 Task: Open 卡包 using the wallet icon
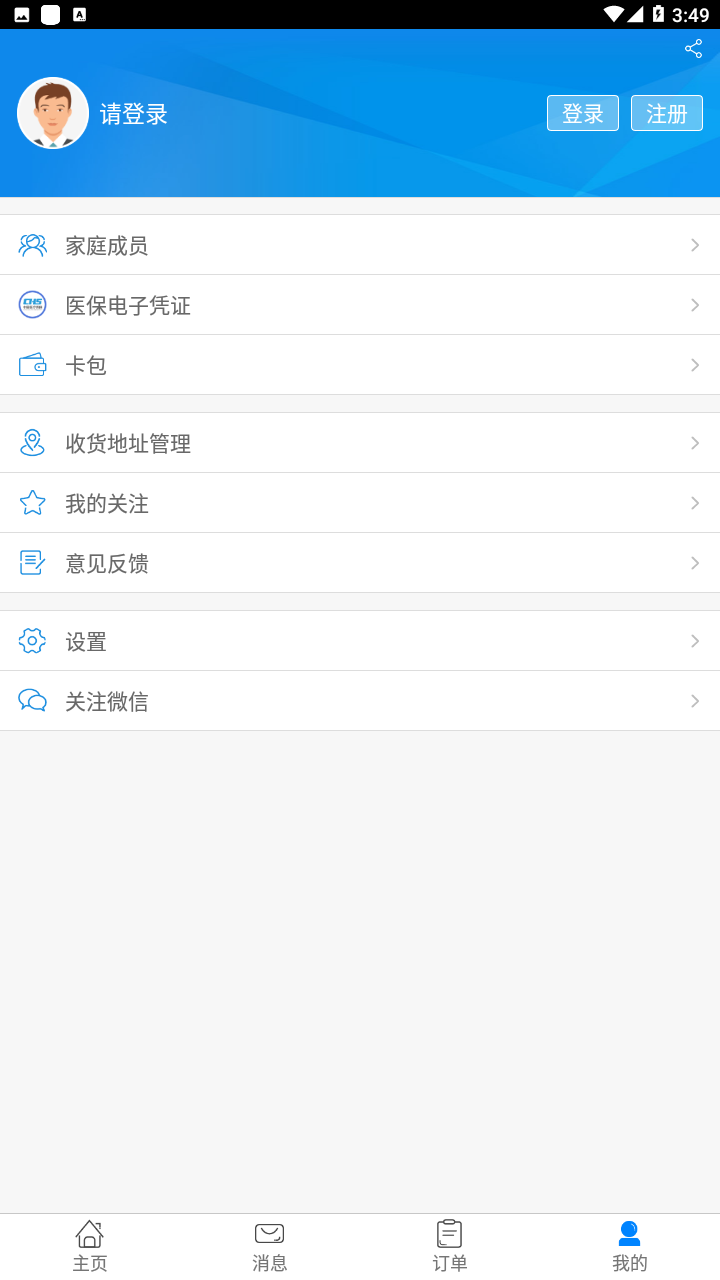tap(32, 364)
